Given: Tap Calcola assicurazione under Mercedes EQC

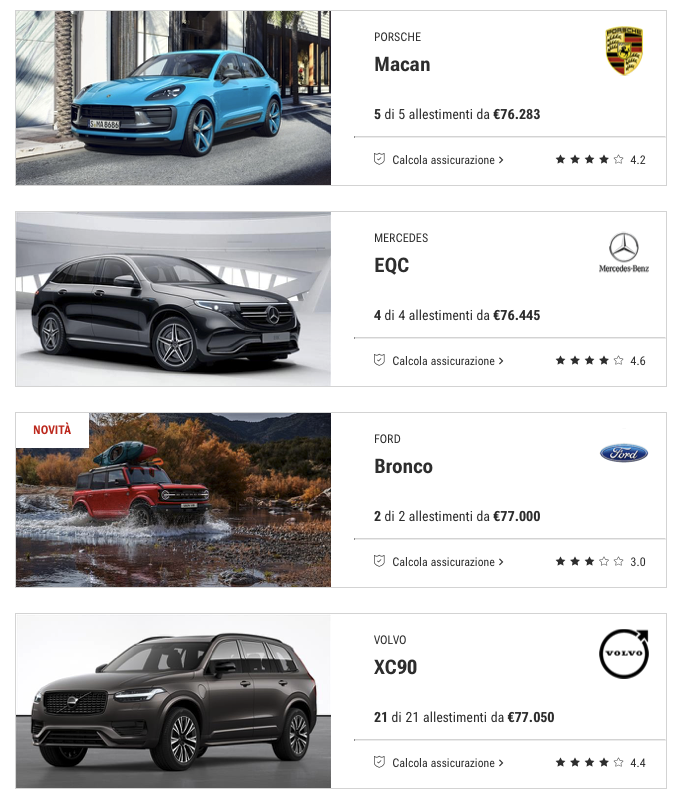Looking at the screenshot, I should (x=440, y=361).
